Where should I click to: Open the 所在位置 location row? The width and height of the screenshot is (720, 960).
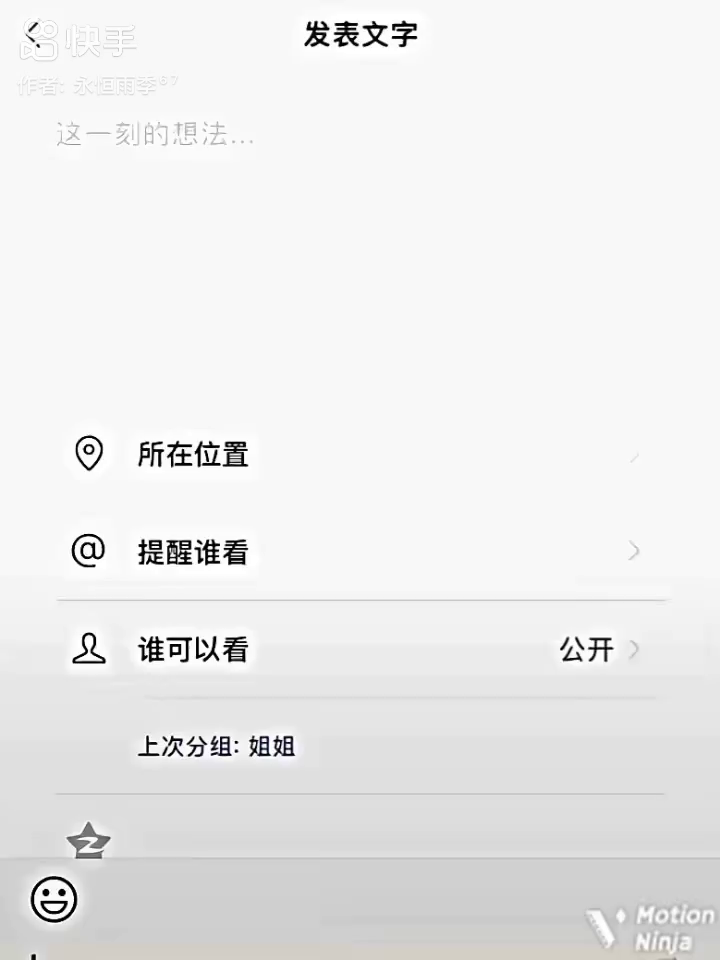tap(360, 455)
